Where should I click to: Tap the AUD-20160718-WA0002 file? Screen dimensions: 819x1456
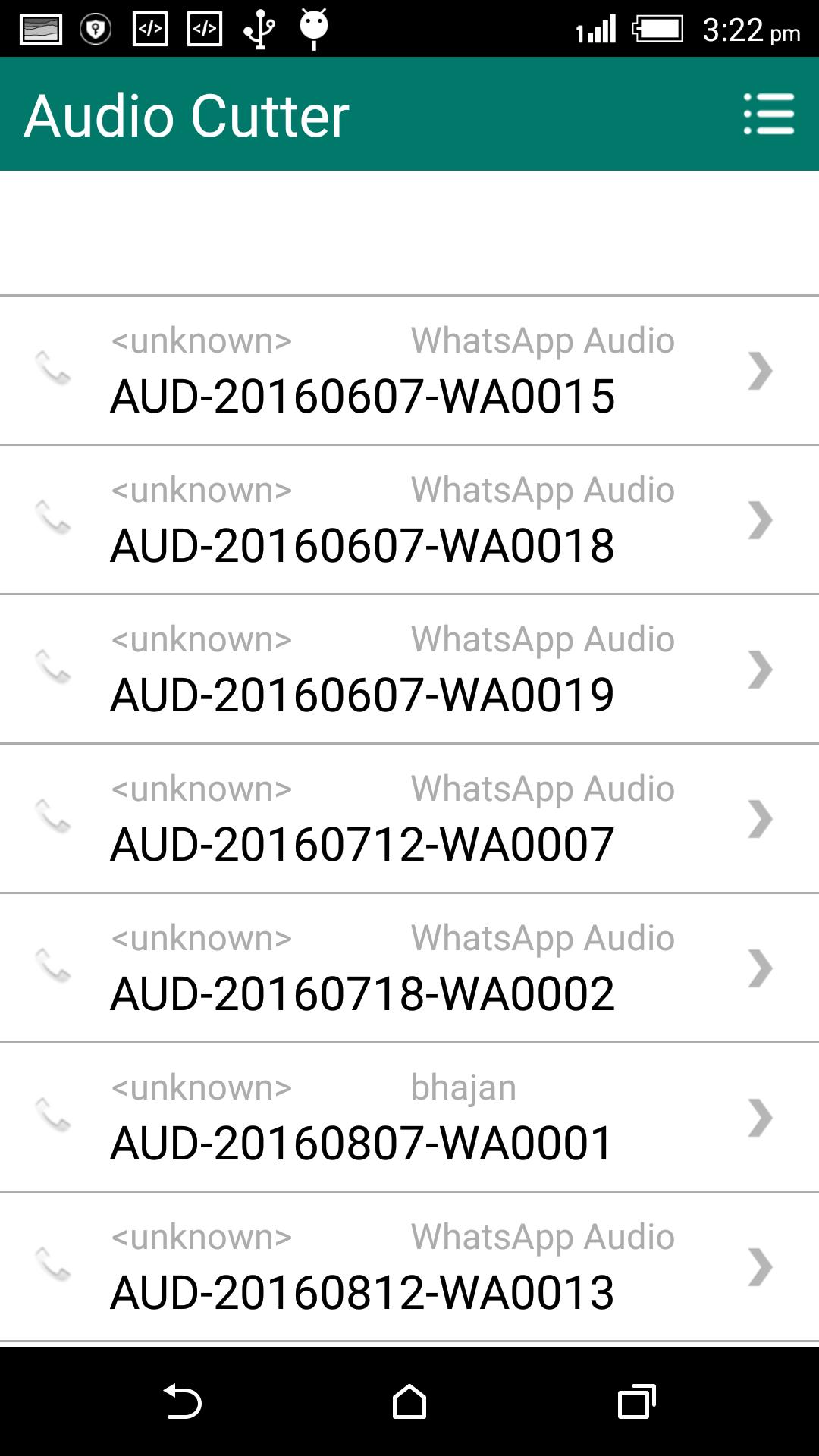coord(409,968)
